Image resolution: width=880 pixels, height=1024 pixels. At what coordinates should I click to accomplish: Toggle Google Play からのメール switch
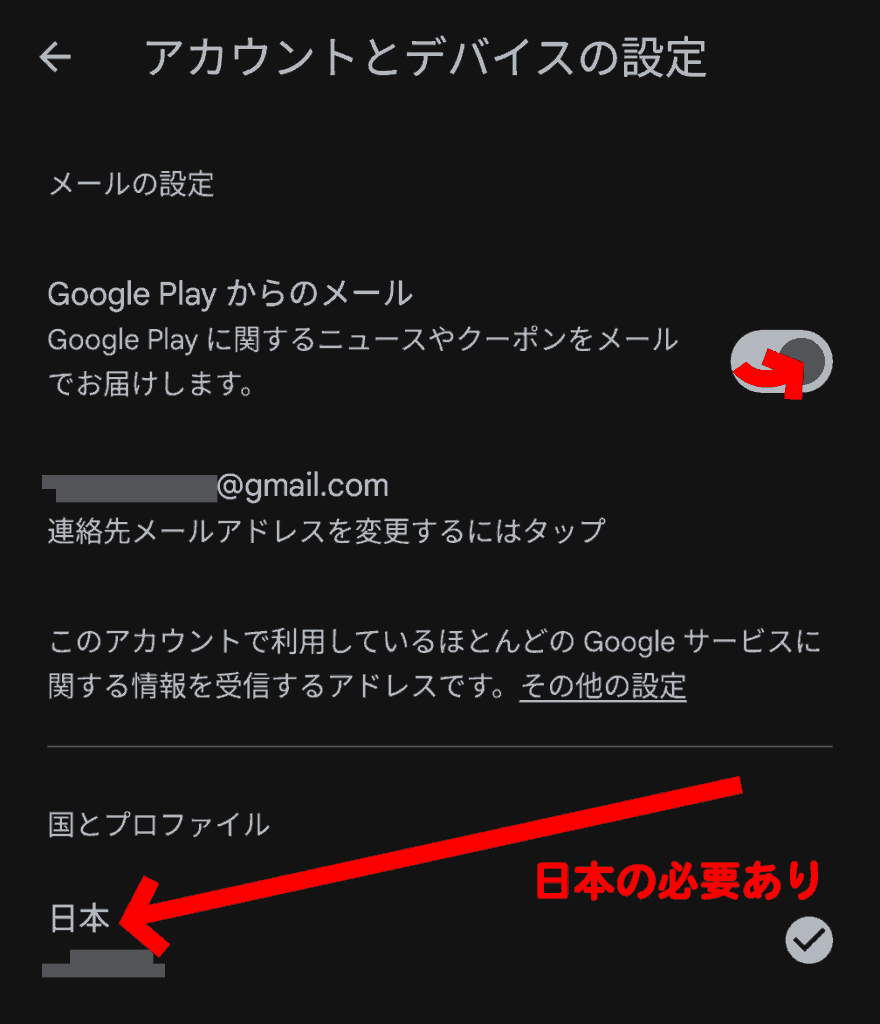tap(782, 363)
